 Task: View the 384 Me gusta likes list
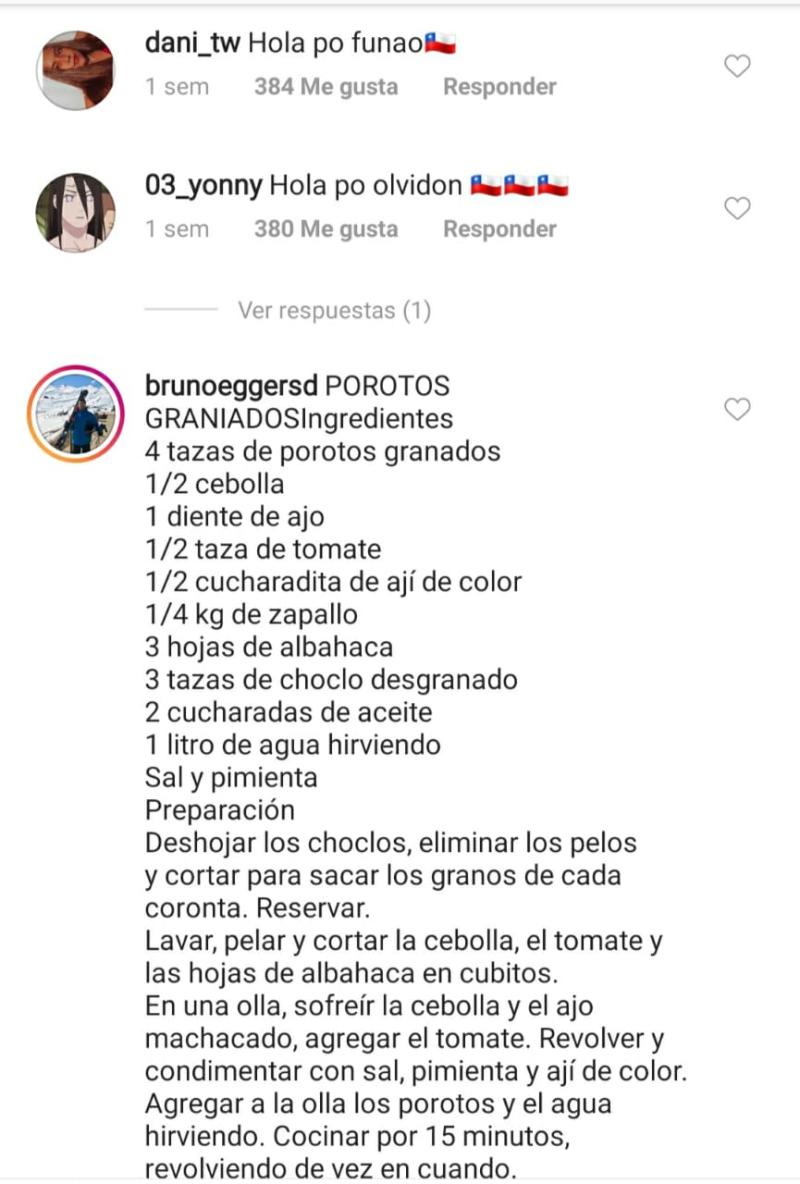point(325,87)
